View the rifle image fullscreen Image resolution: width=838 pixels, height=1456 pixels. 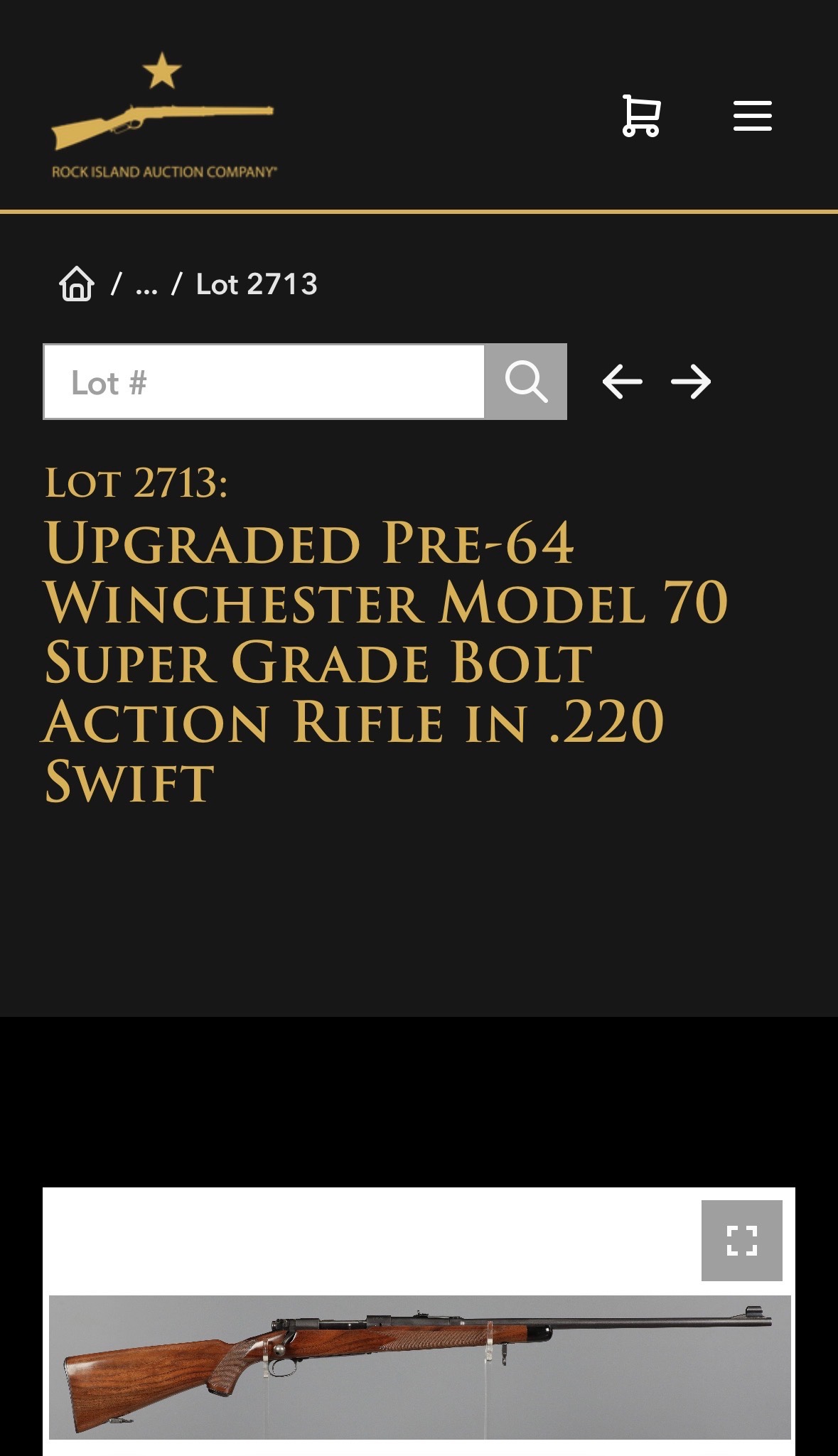coord(741,1240)
